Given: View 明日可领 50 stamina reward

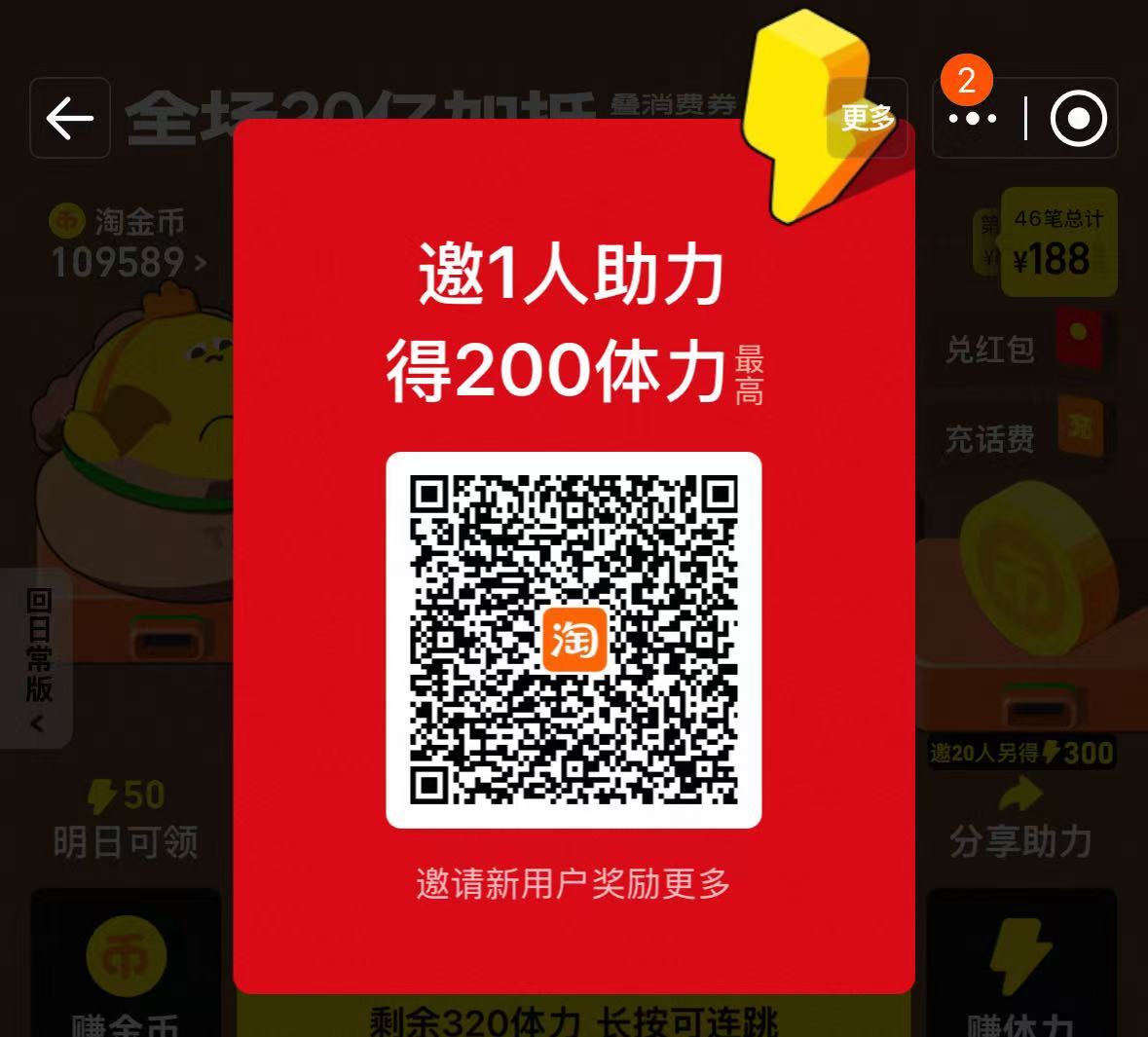Looking at the screenshot, I should coord(126,820).
